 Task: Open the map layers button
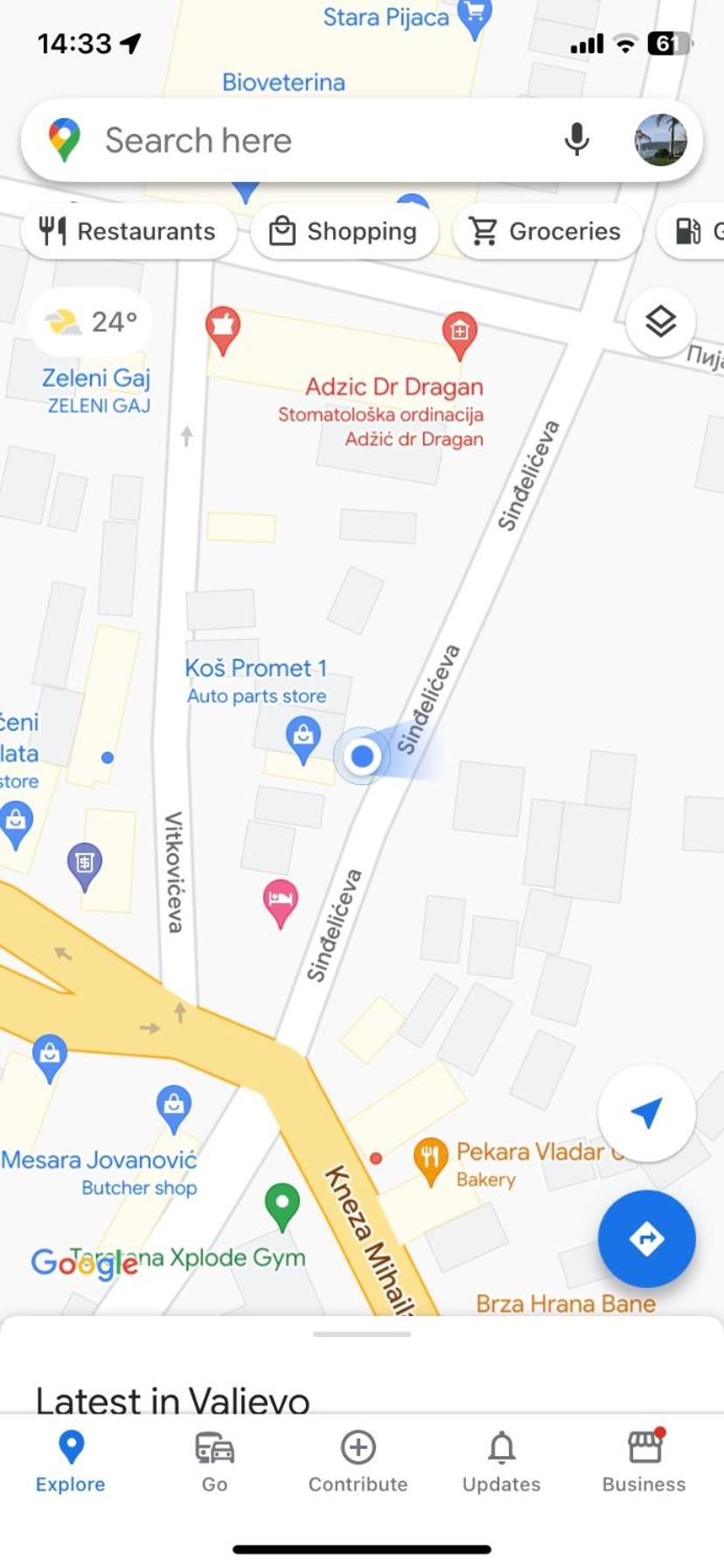[x=660, y=322]
